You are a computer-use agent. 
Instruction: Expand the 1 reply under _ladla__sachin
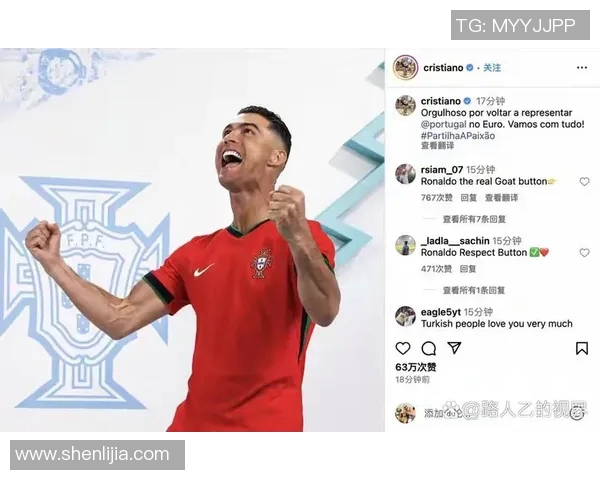point(474,290)
